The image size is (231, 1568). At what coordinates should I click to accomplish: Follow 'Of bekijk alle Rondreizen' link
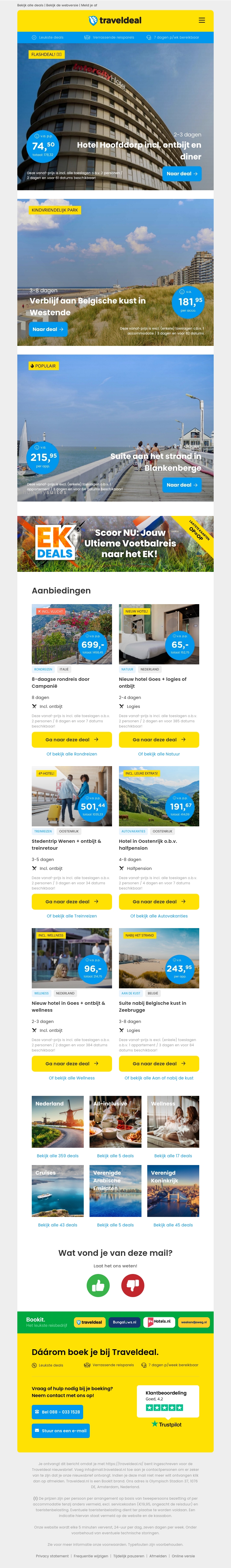[x=71, y=753]
